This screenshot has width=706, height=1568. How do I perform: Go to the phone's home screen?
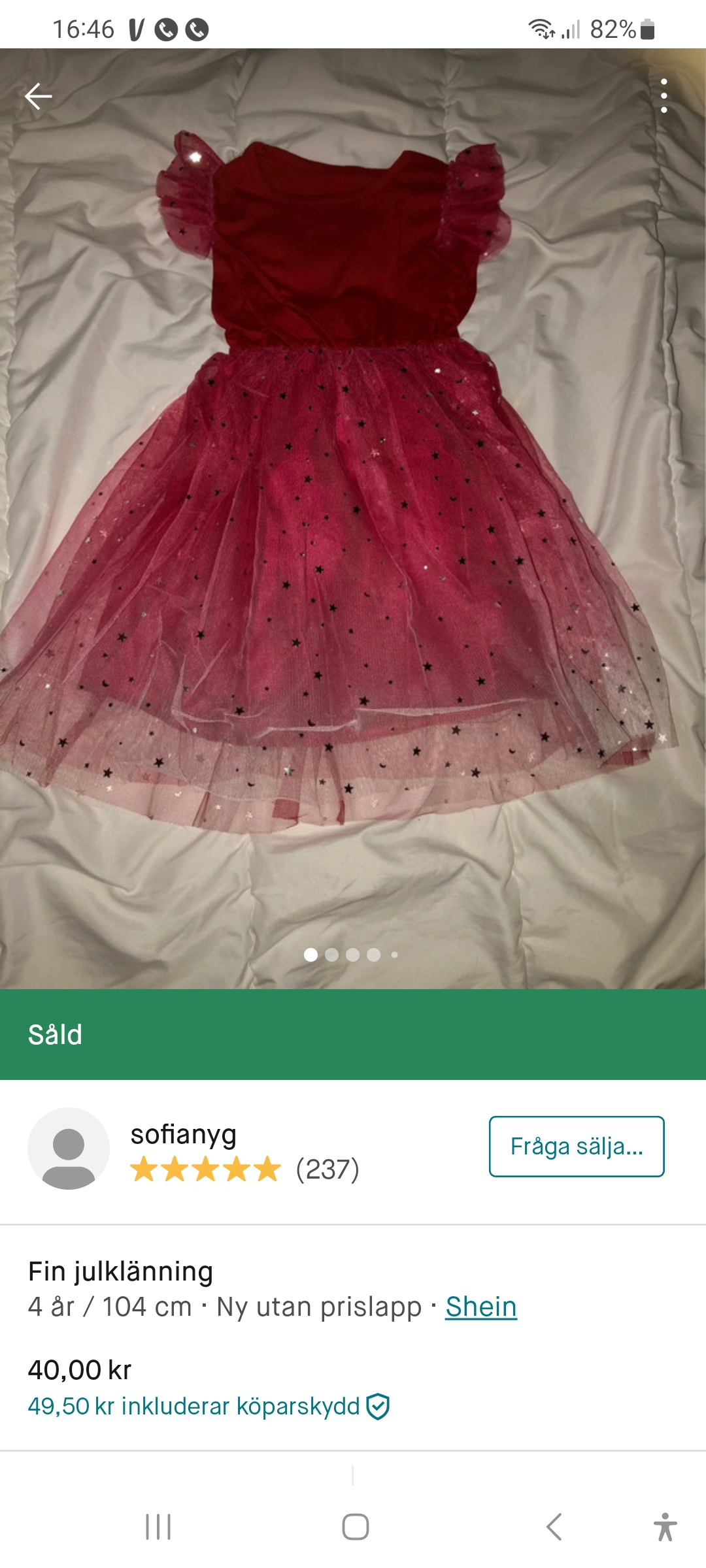(x=355, y=1527)
